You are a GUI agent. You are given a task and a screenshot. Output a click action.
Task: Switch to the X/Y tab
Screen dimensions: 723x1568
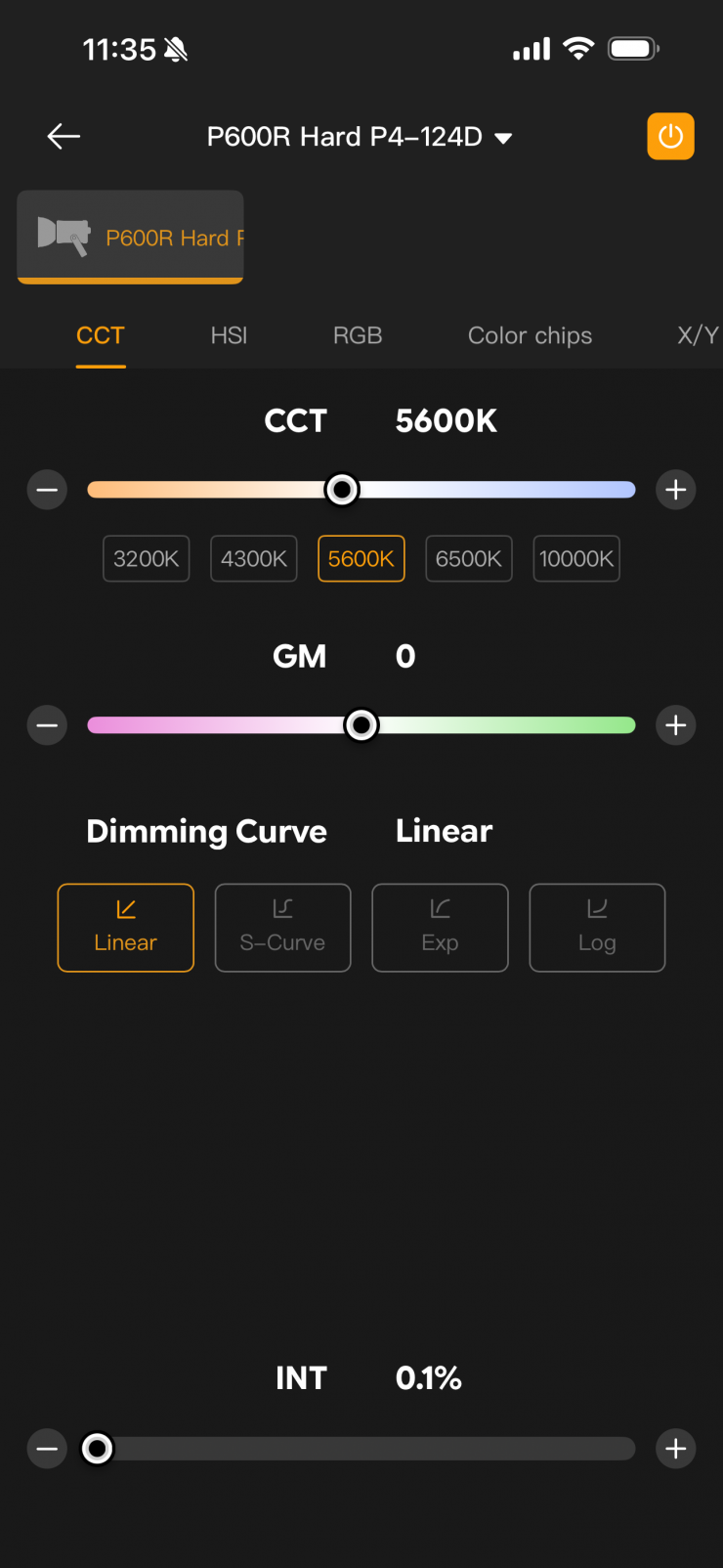pos(698,335)
